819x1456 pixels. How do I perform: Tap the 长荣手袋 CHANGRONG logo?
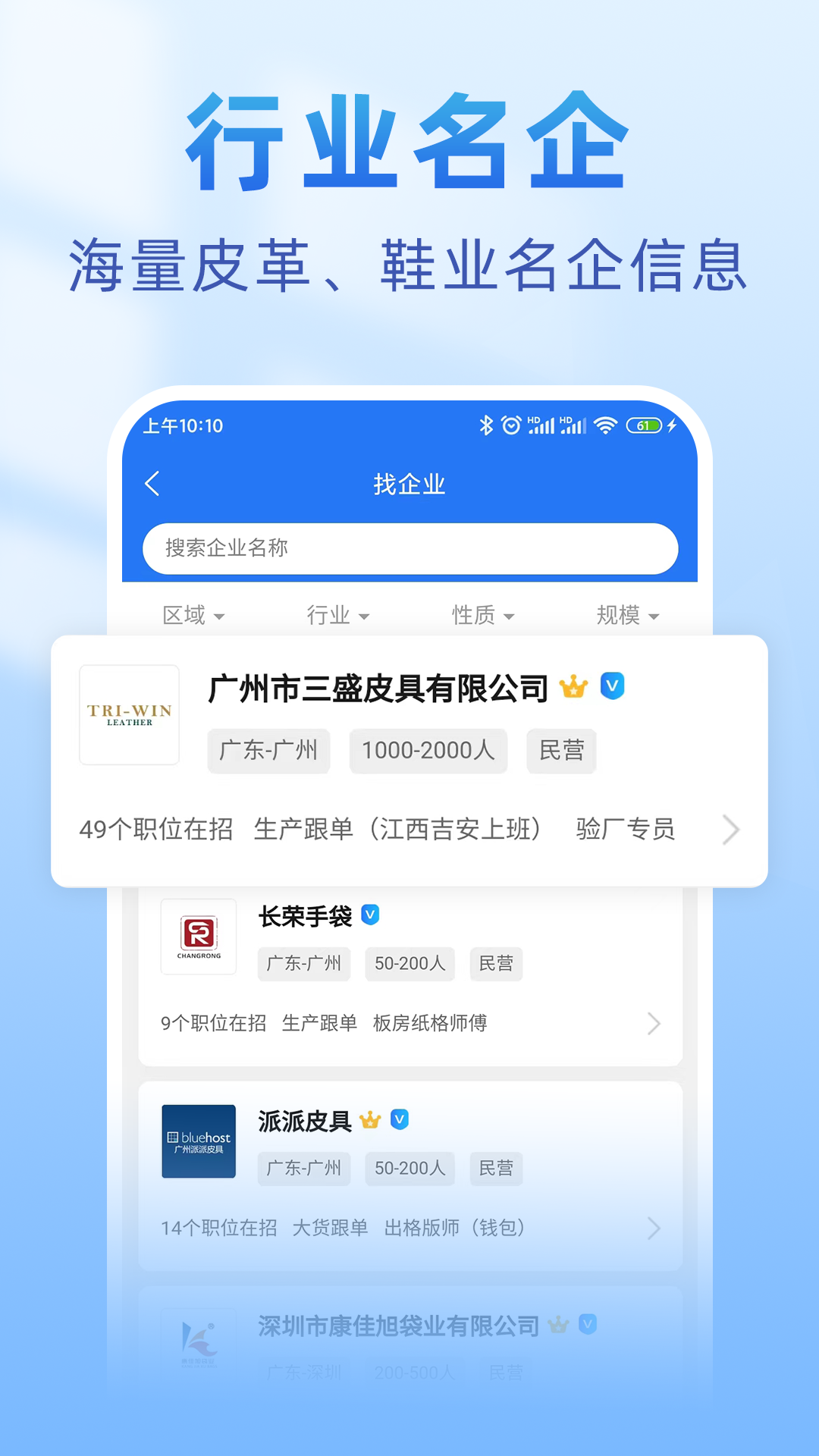[x=198, y=937]
